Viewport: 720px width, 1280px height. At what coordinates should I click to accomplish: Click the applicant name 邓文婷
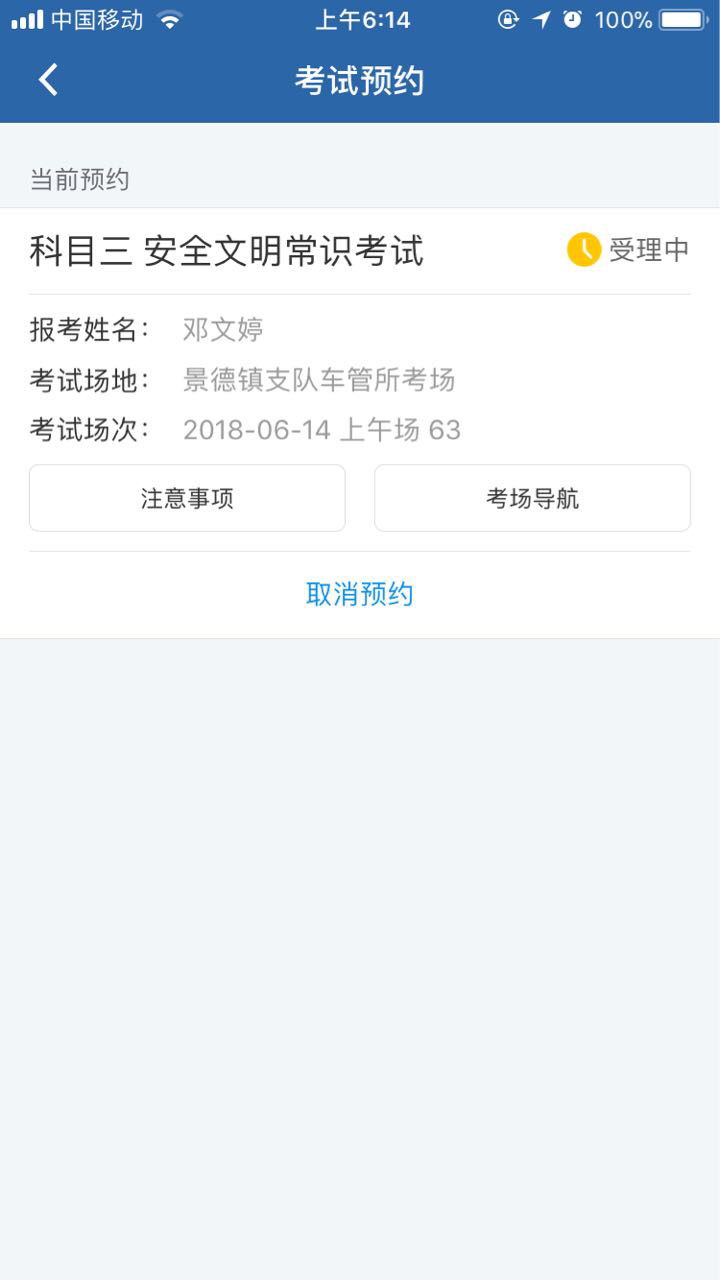[222, 330]
